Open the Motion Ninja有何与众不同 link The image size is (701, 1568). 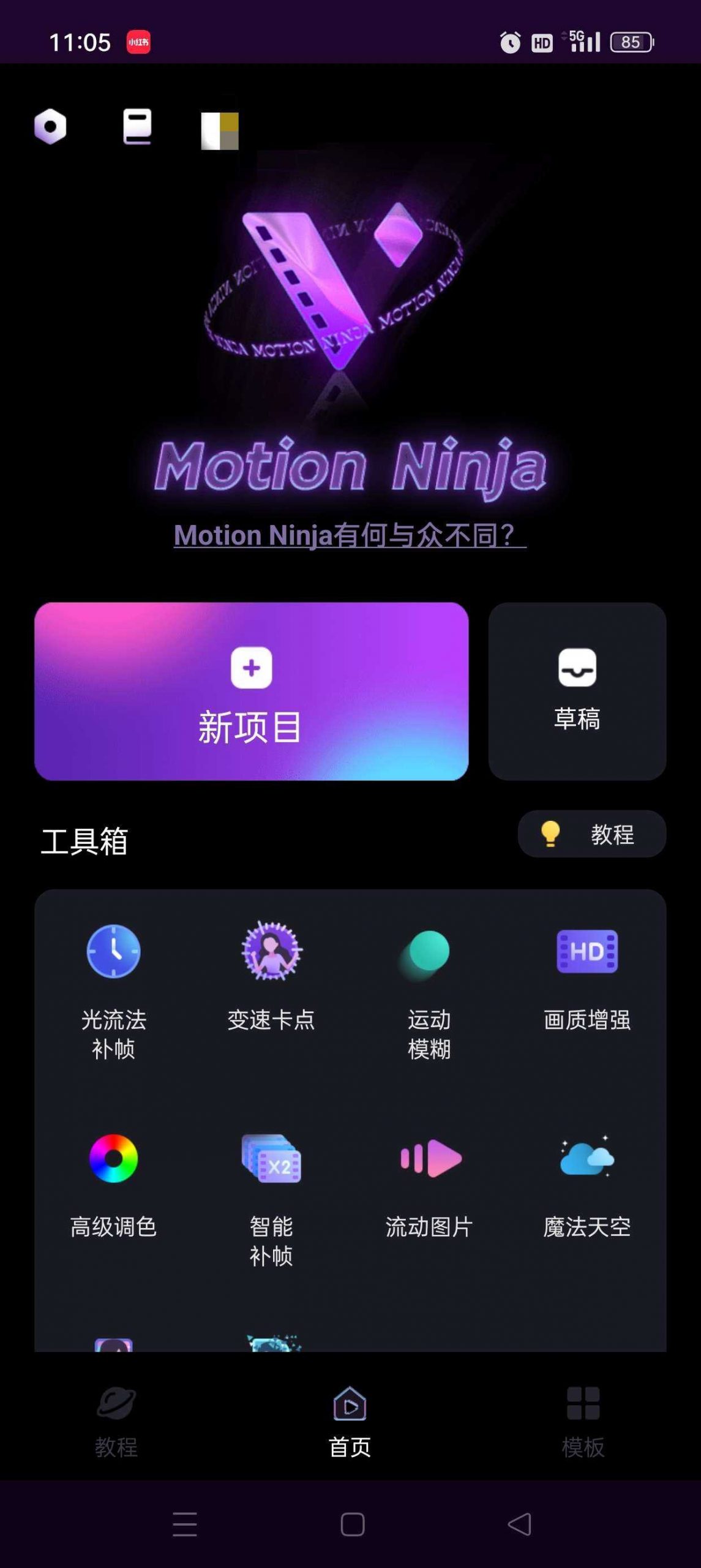[x=350, y=534]
